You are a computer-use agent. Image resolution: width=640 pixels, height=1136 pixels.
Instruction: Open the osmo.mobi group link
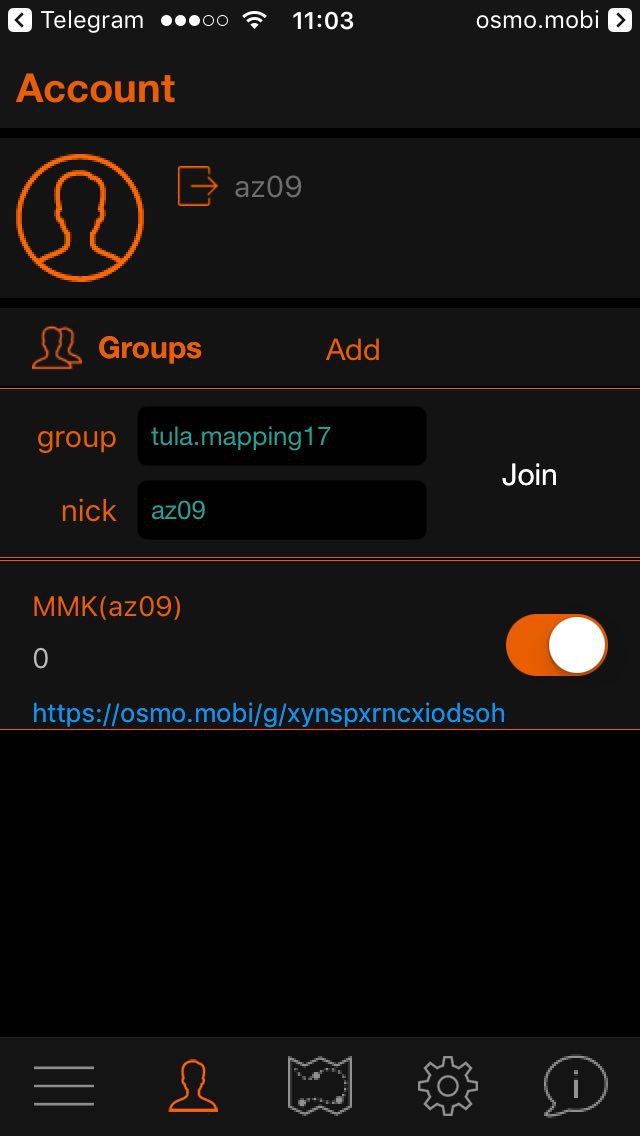269,714
